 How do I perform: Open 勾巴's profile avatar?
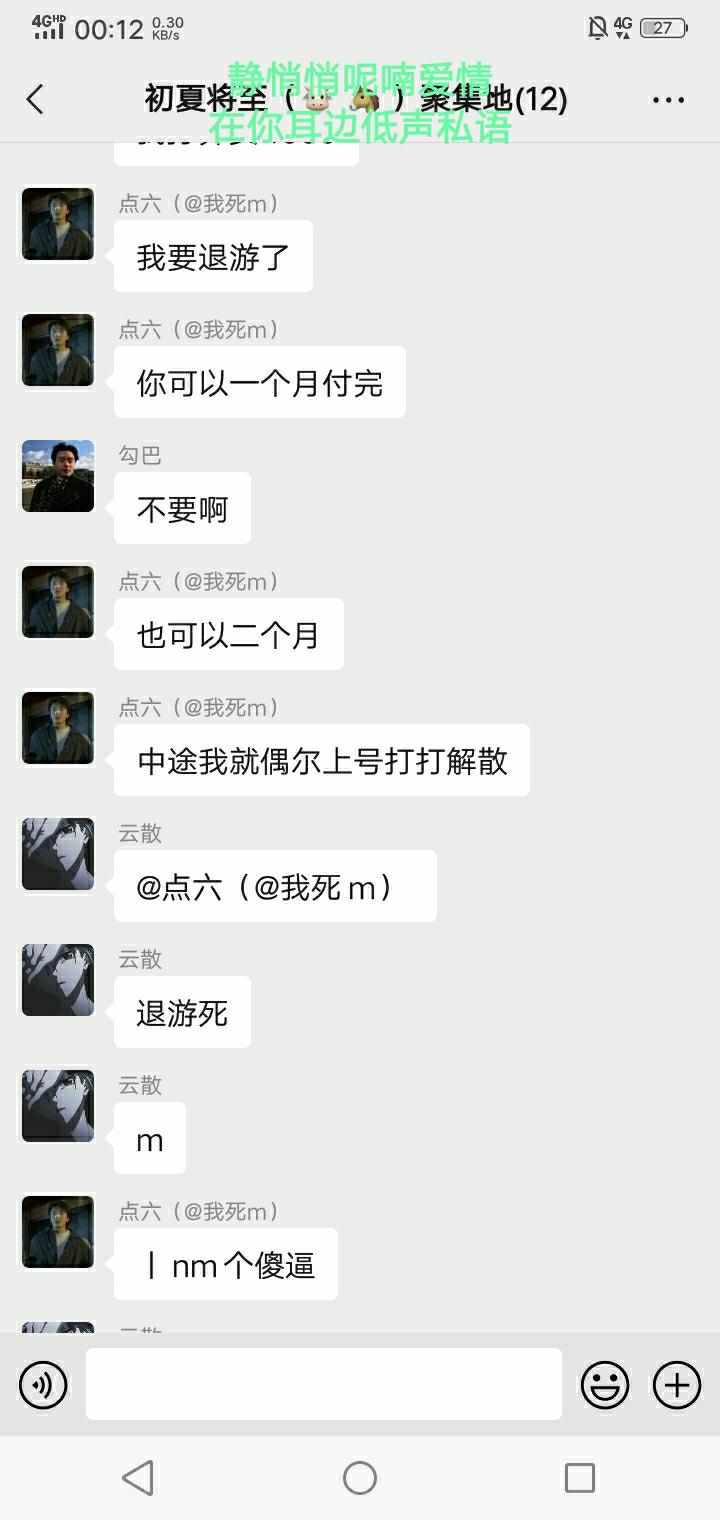coord(58,476)
